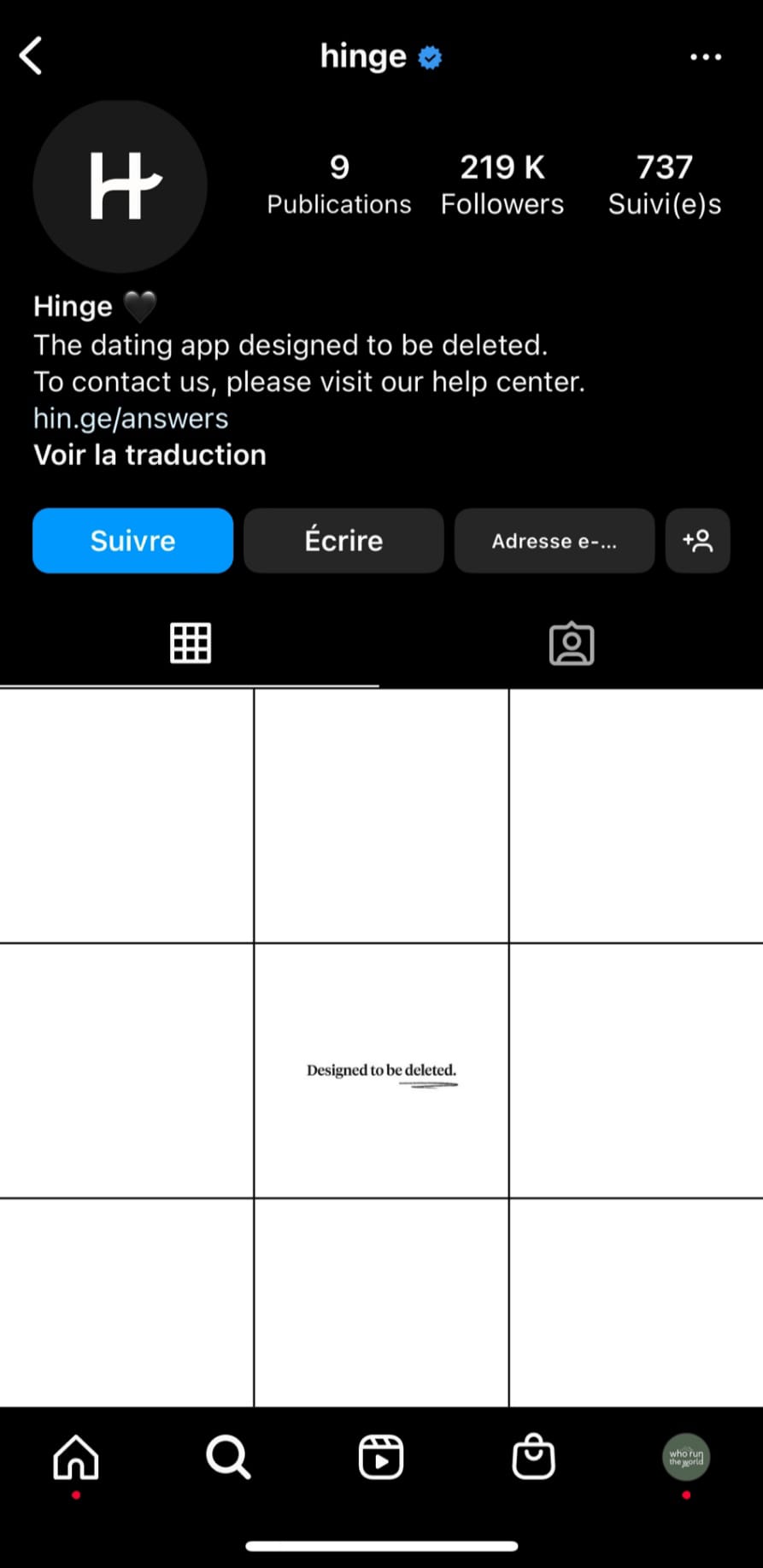
Task: Go to the Home feed
Action: click(76, 1458)
